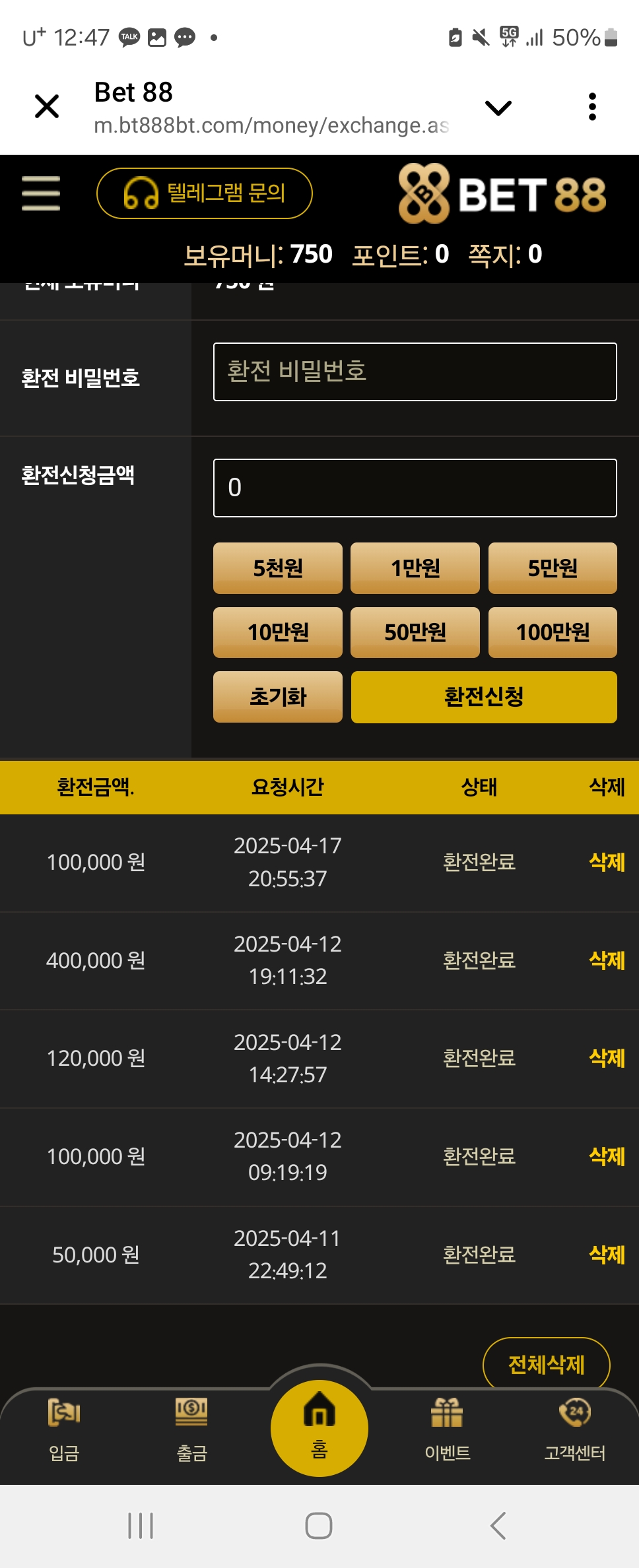Delete the 400,000 원 exchange record
This screenshot has width=639, height=1568.
(607, 960)
